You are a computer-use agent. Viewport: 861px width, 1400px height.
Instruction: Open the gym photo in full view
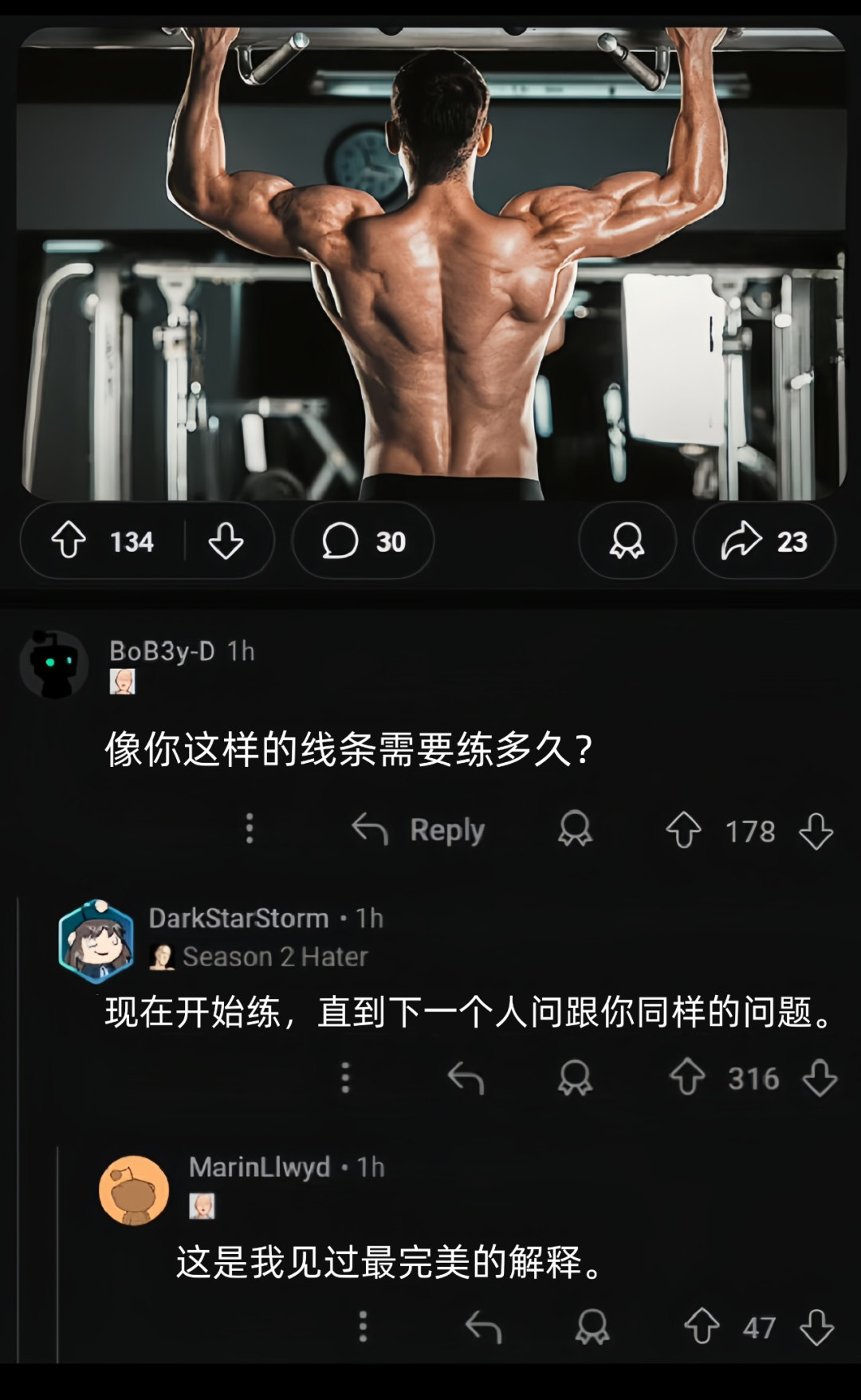(432, 263)
